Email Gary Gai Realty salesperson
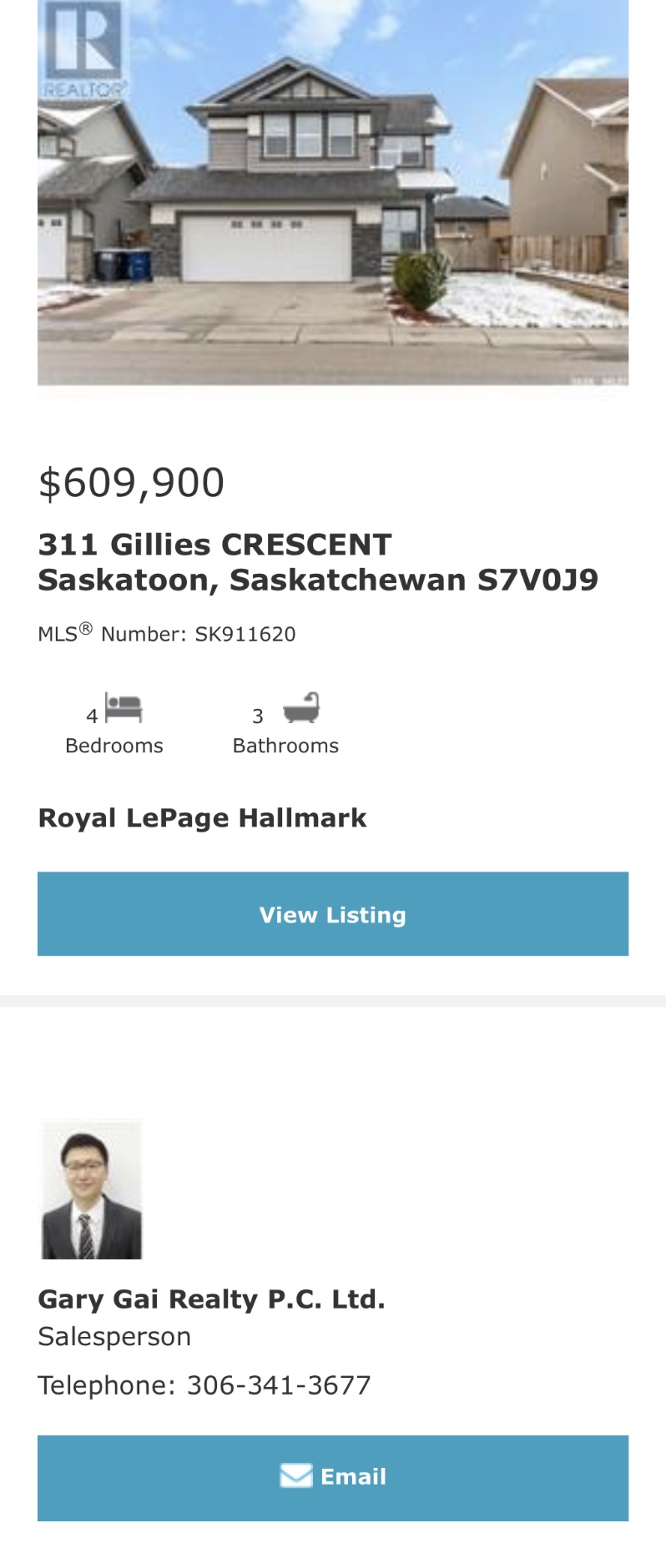Image resolution: width=666 pixels, height=1568 pixels. 332,1477
